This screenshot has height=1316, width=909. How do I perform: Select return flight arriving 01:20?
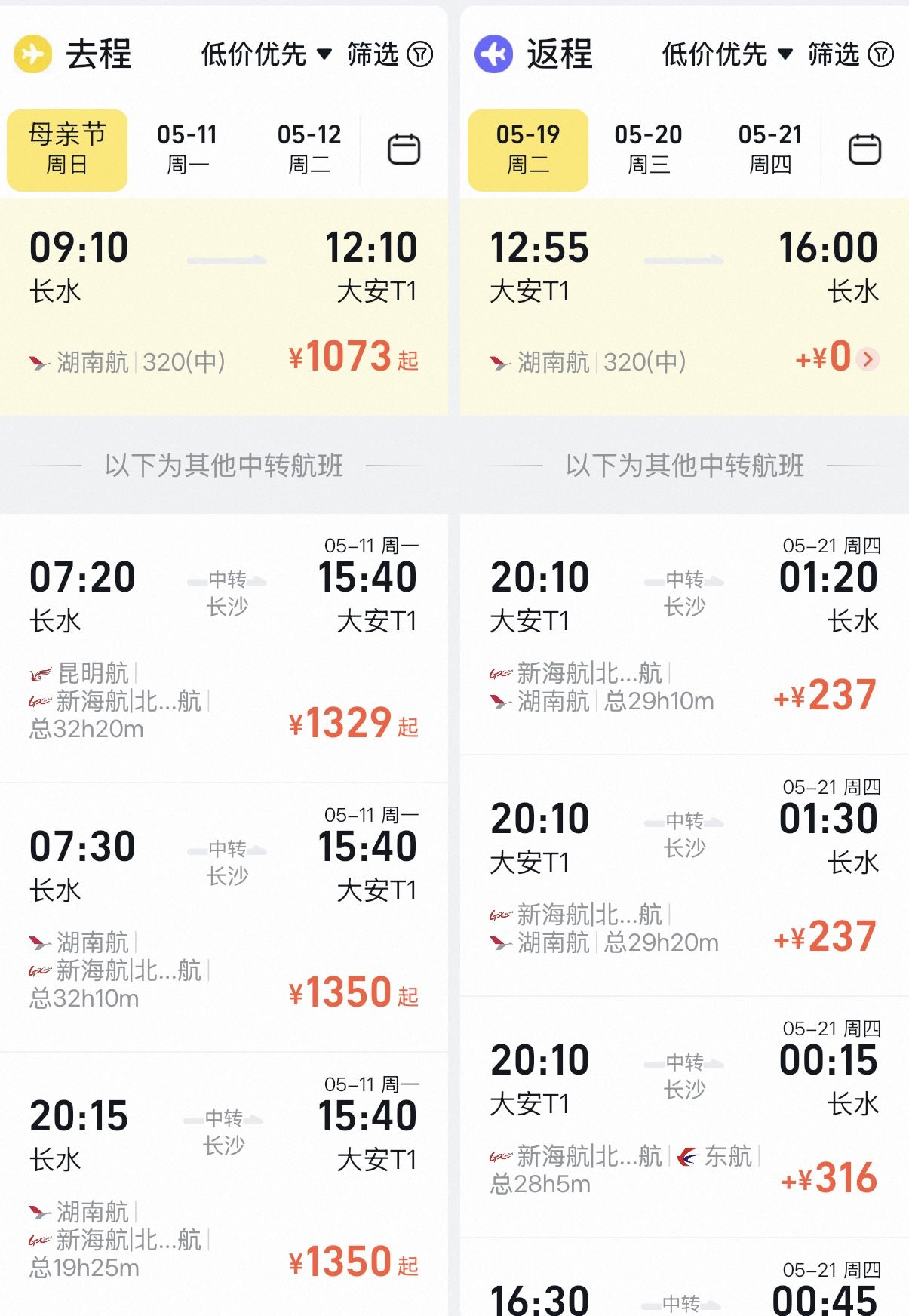pyautogui.click(x=684, y=634)
